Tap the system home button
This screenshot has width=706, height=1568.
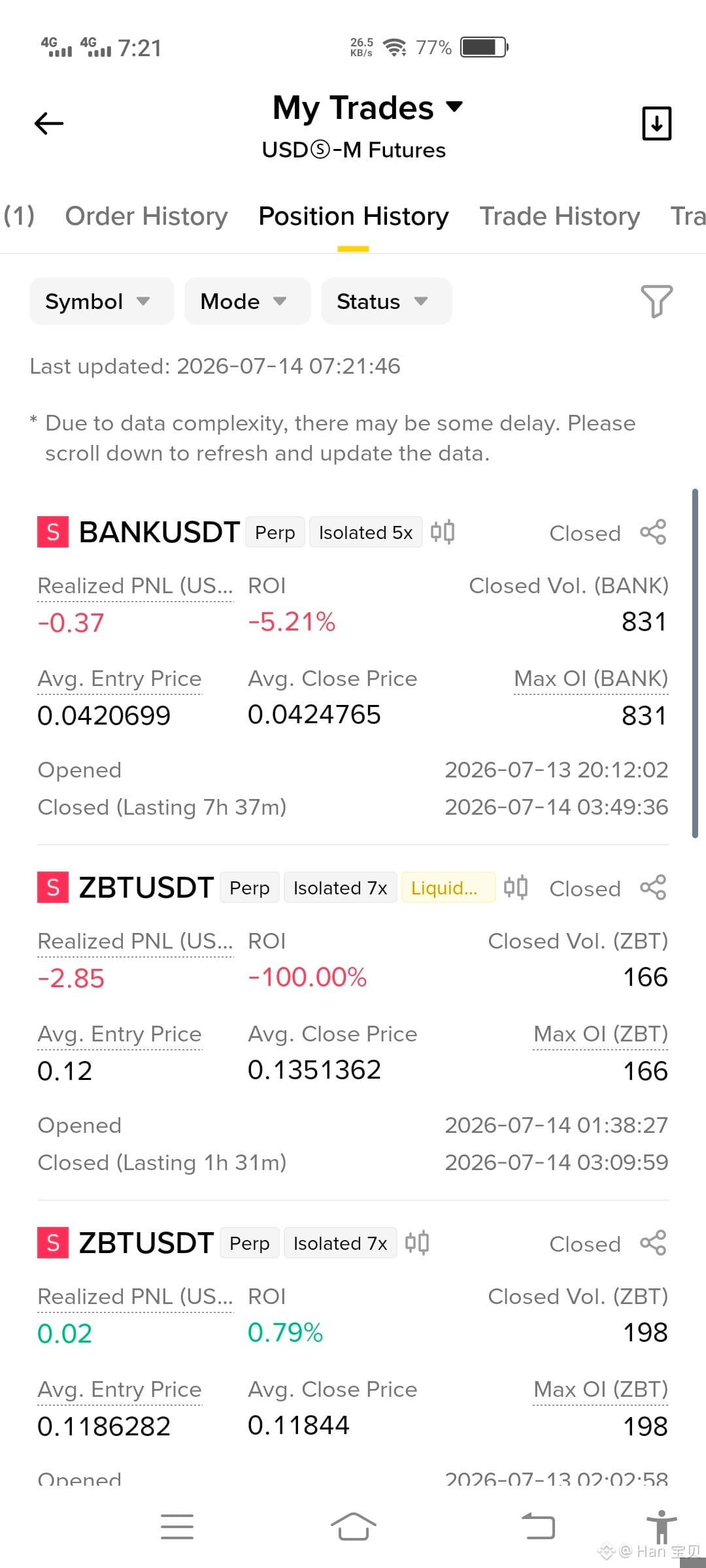353,1527
